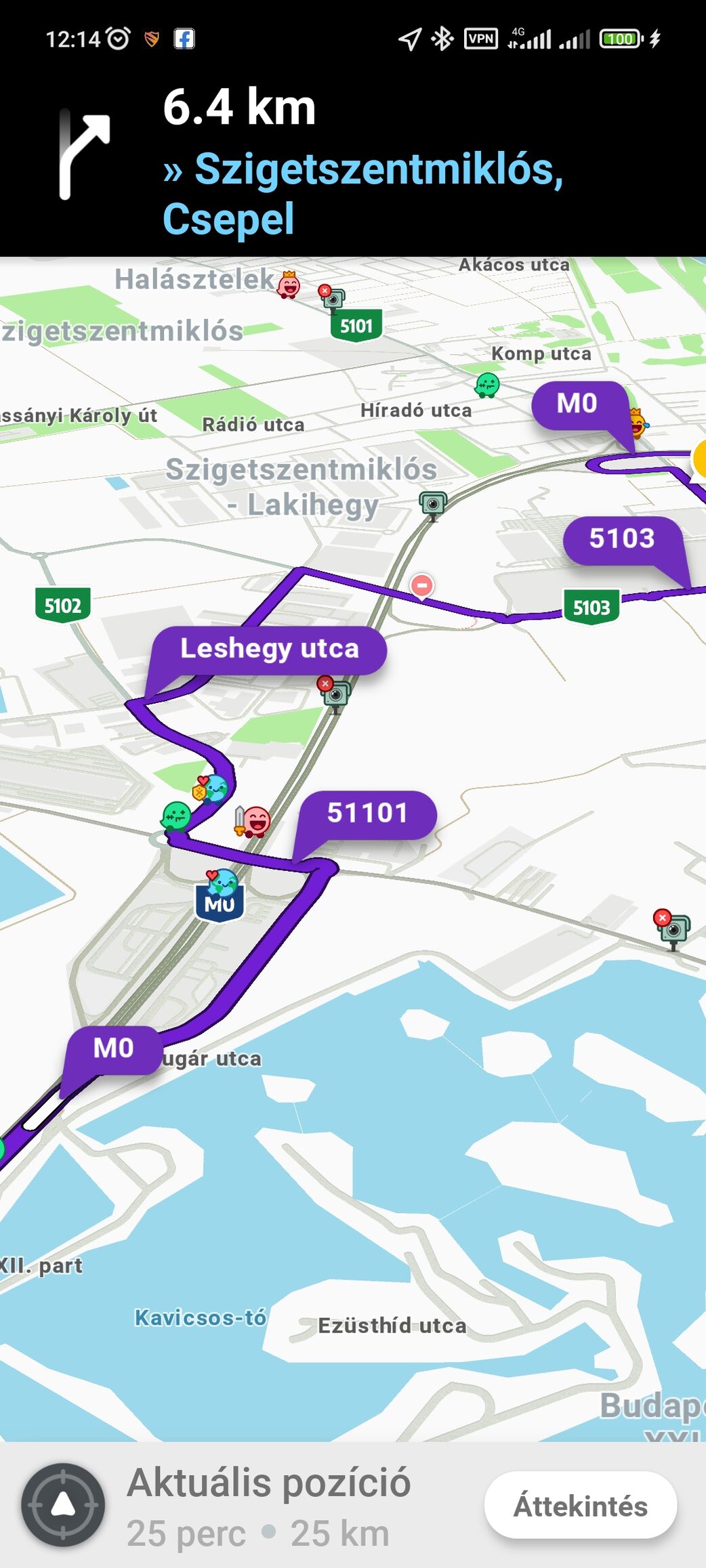The width and height of the screenshot is (706, 1568).
Task: Open the speed camera next to the 5101 shield
Action: point(333,297)
